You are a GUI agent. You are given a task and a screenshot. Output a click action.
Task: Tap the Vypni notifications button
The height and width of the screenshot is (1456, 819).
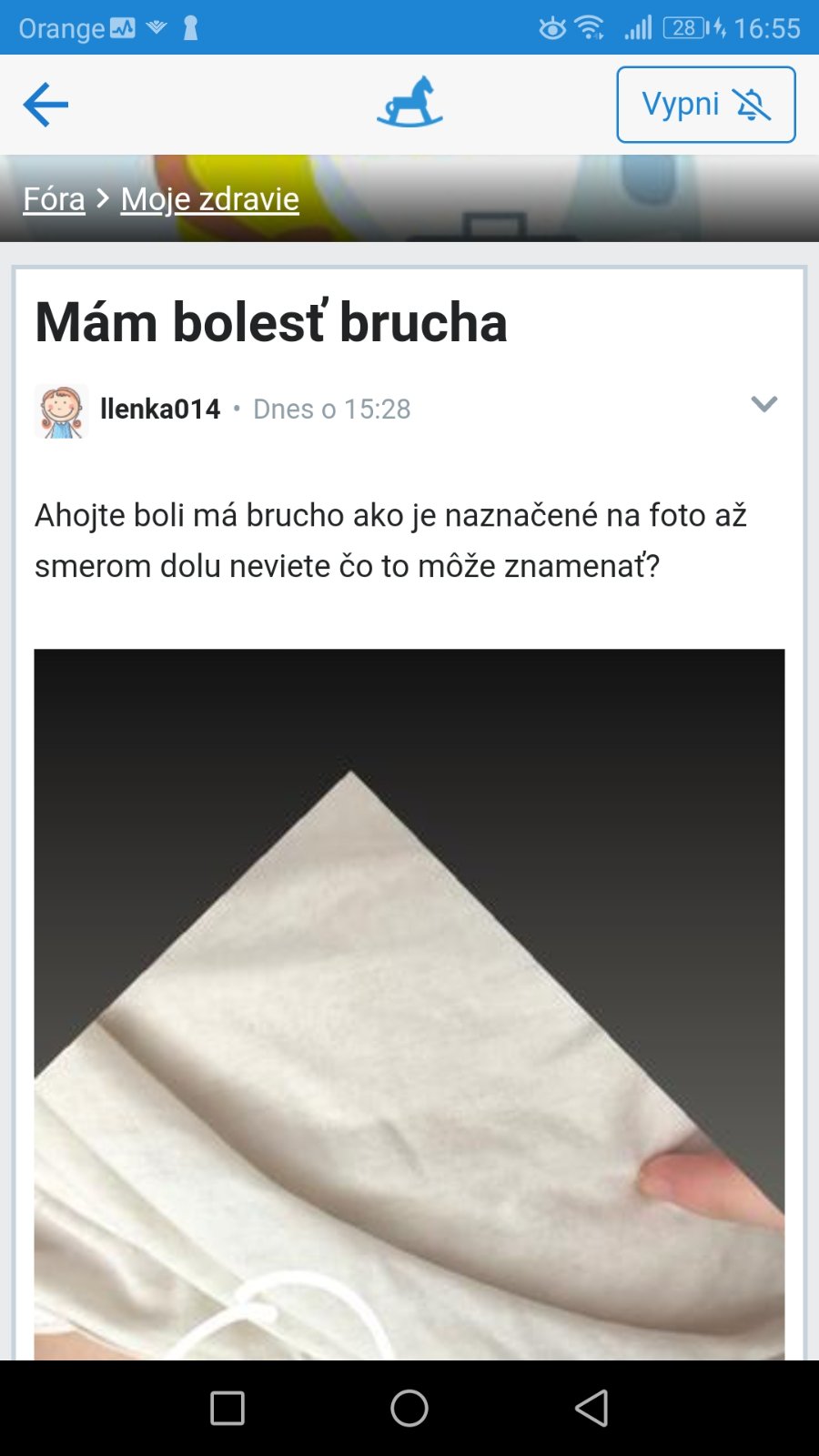pyautogui.click(x=705, y=105)
